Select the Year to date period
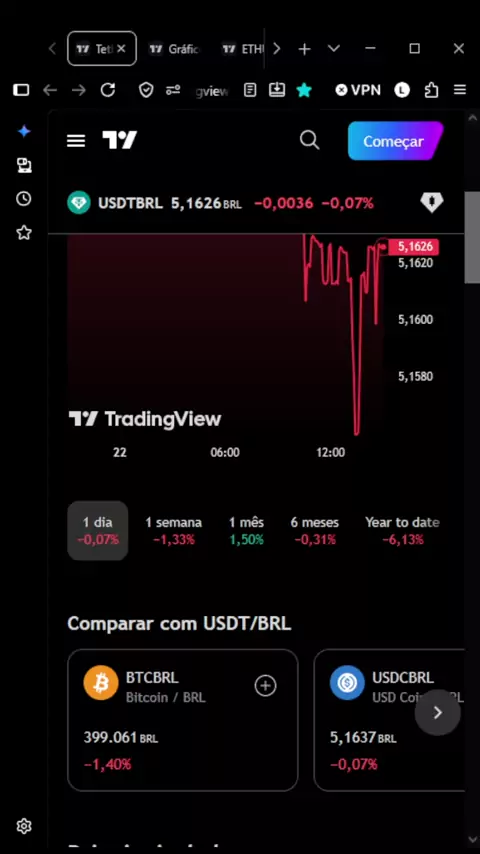The width and height of the screenshot is (480, 854). [403, 531]
